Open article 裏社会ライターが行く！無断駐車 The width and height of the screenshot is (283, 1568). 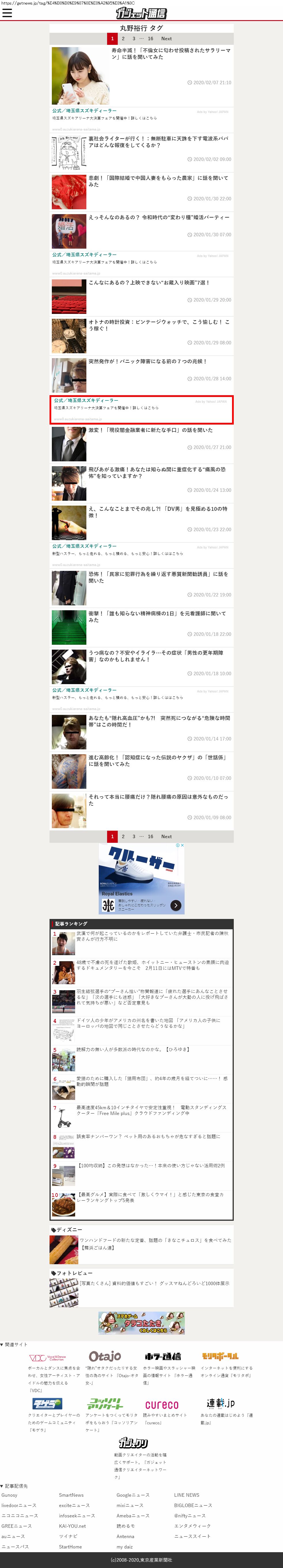(159, 142)
